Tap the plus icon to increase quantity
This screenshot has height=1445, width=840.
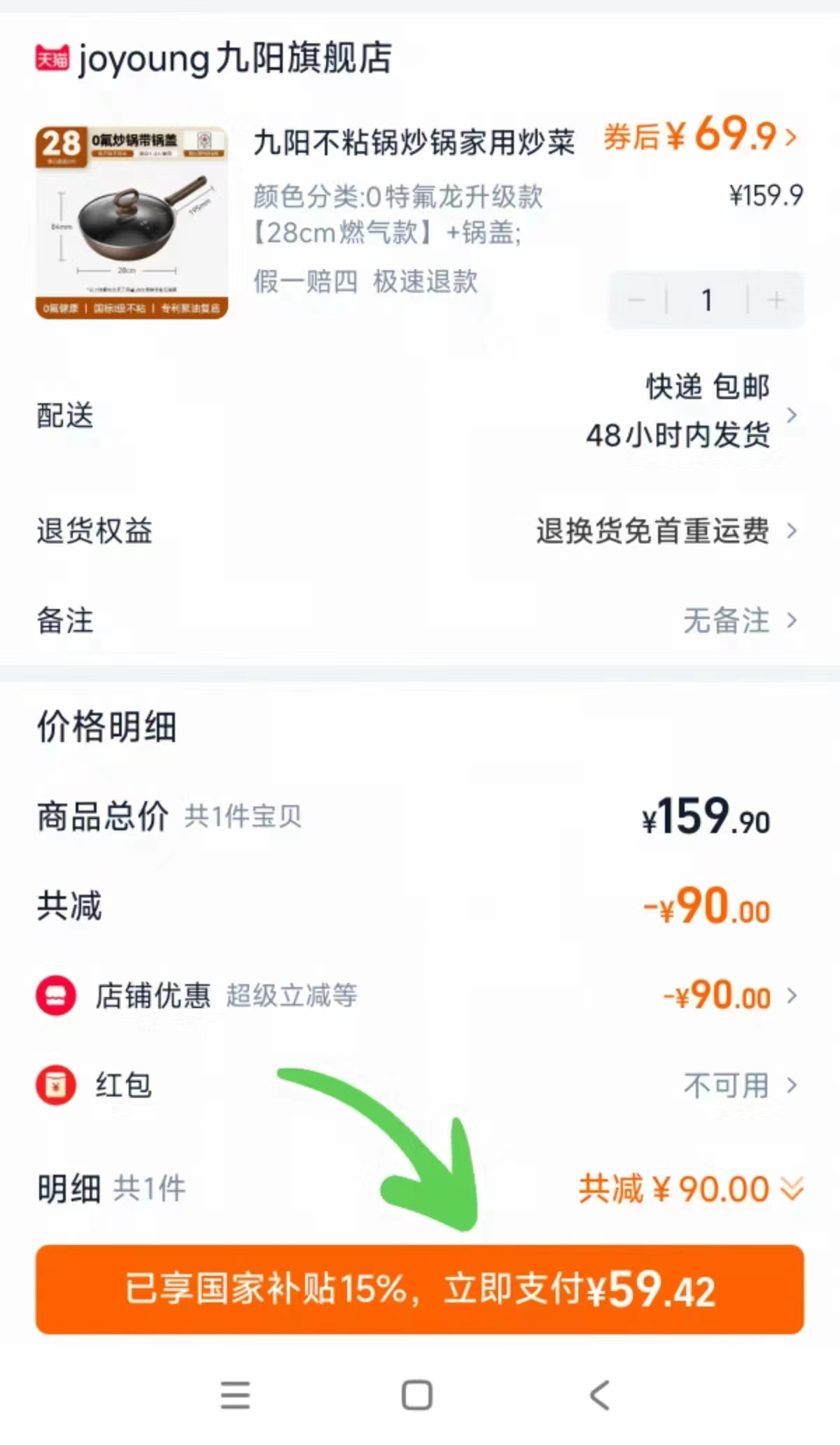(775, 300)
